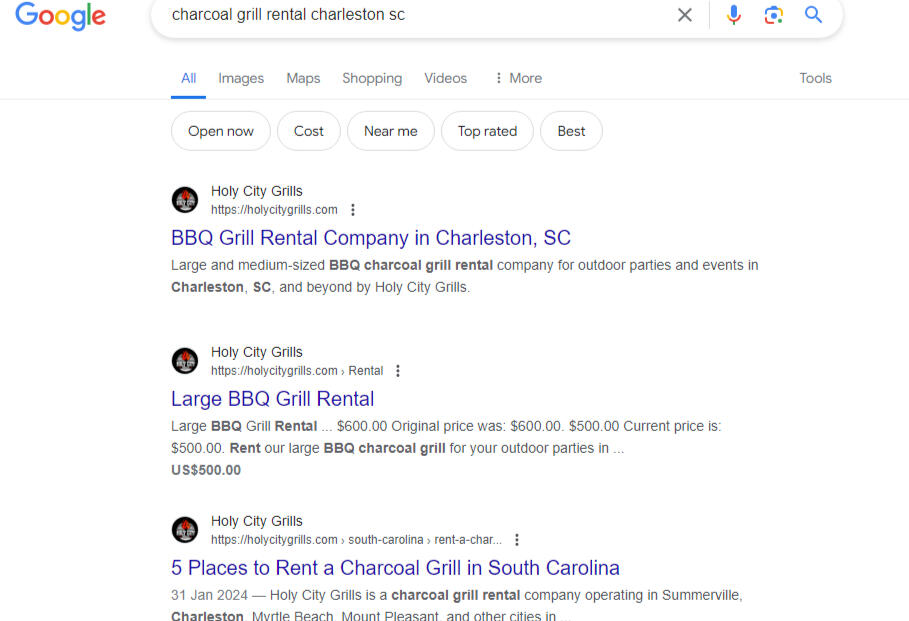Apply the Open now filter chip
The height and width of the screenshot is (621, 909).
coord(221,131)
